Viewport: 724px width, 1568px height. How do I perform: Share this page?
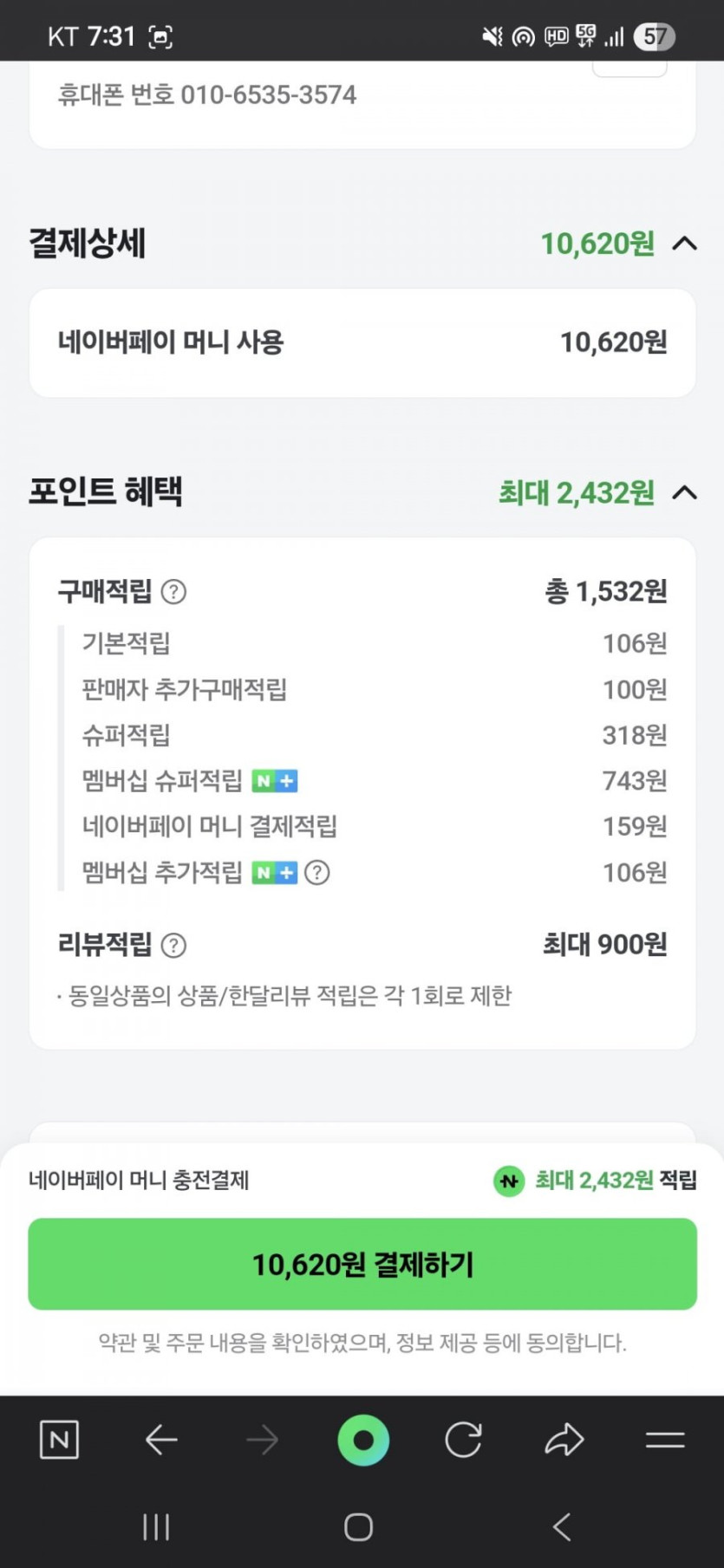pos(564,1441)
